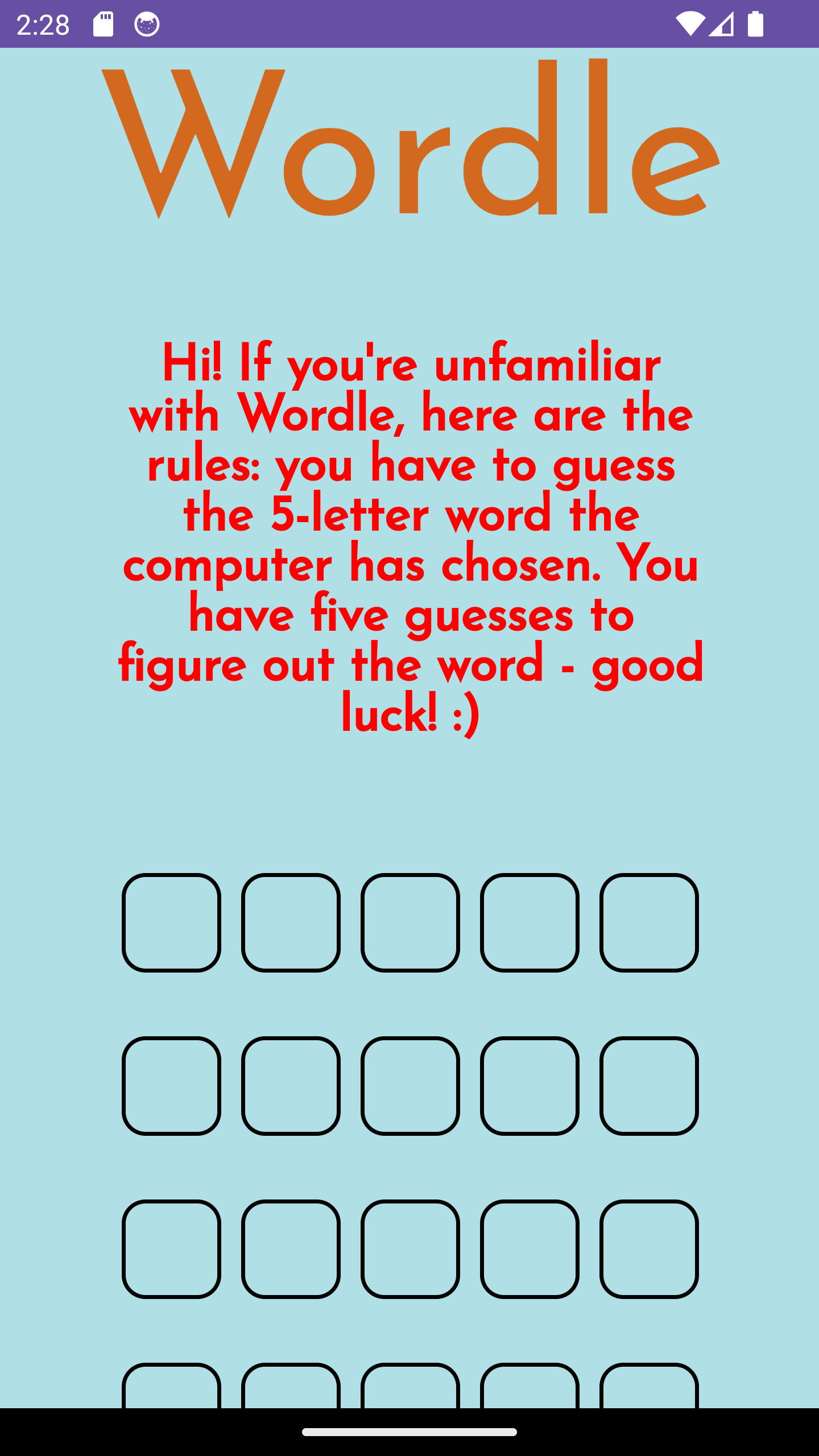Tap the first letter box of row two
The width and height of the screenshot is (819, 1456).
click(x=171, y=1086)
